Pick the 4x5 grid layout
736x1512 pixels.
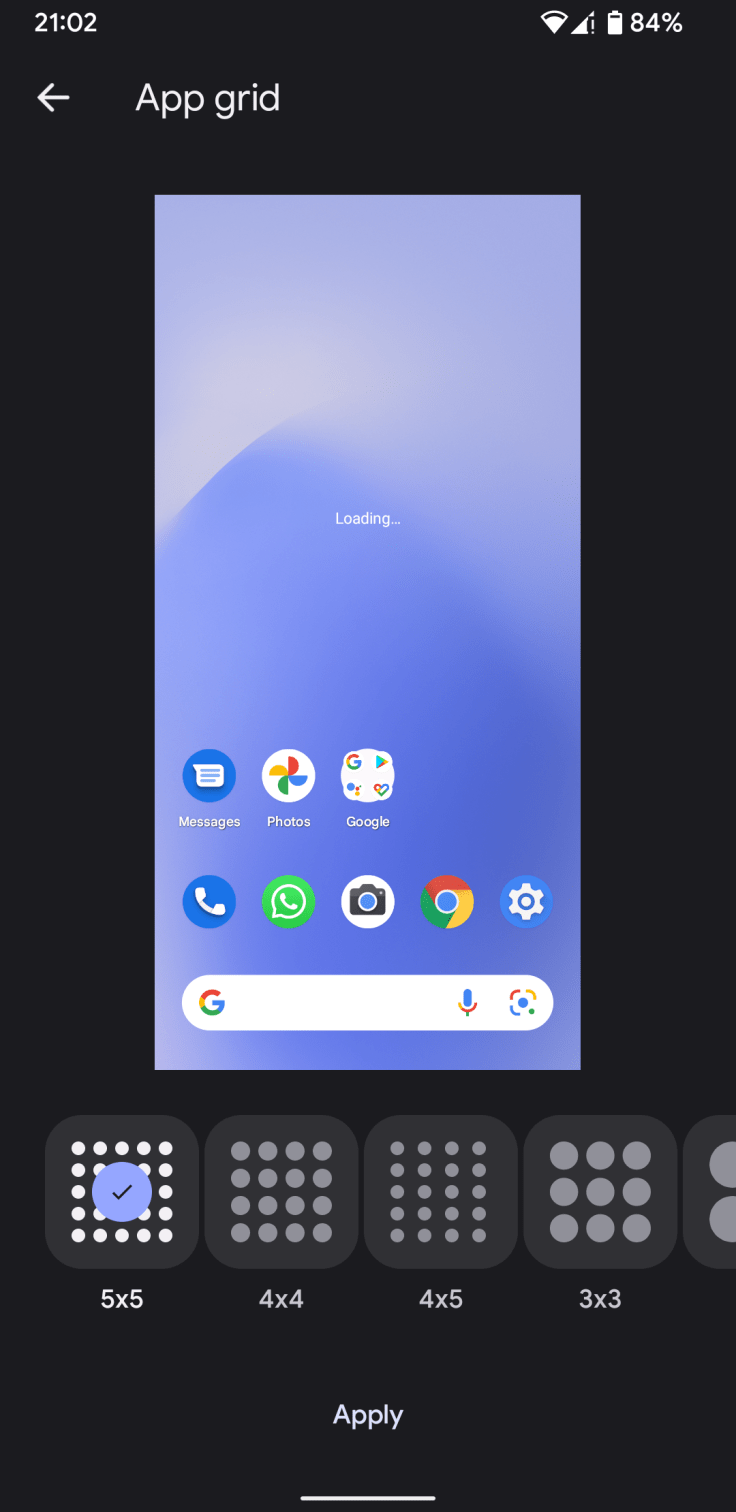440,1192
